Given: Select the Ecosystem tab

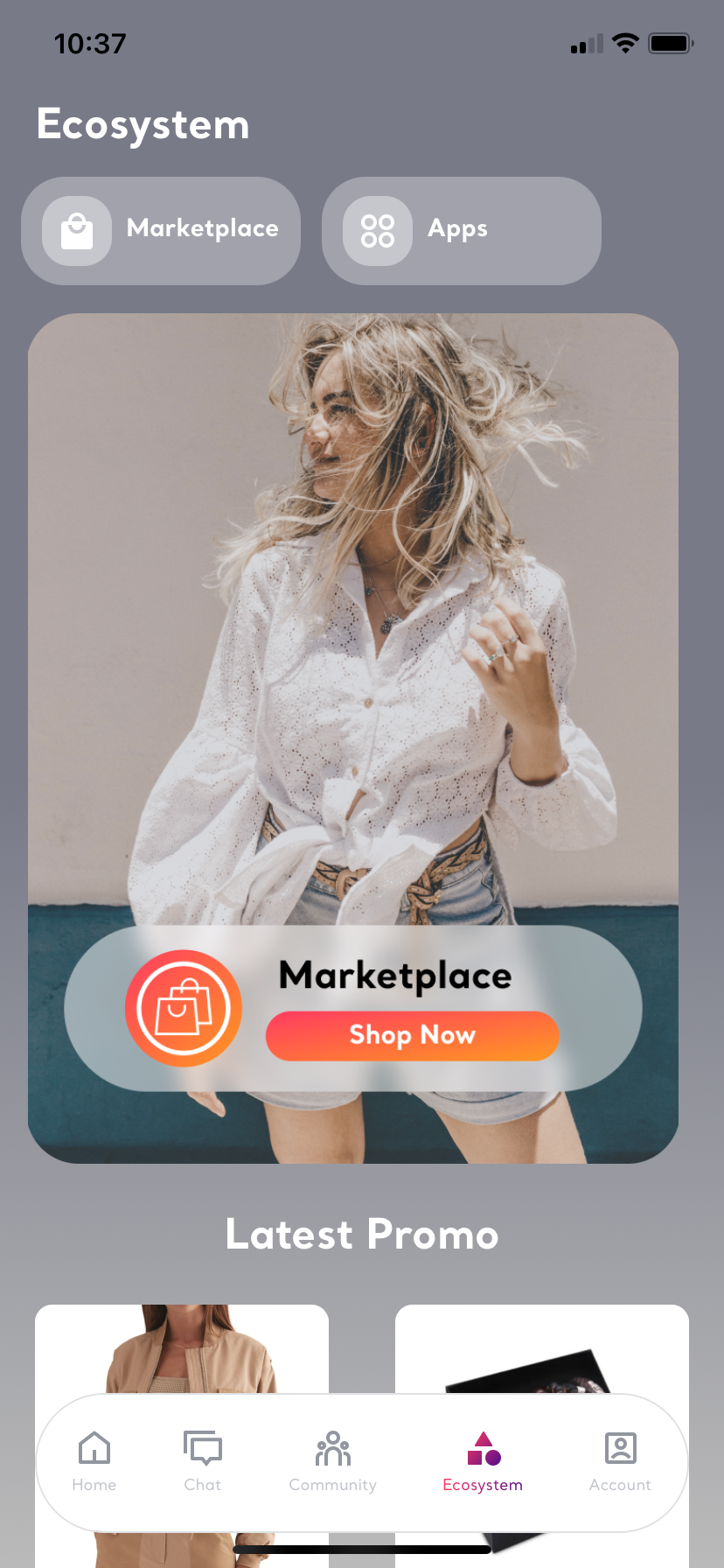Looking at the screenshot, I should click(x=483, y=1461).
